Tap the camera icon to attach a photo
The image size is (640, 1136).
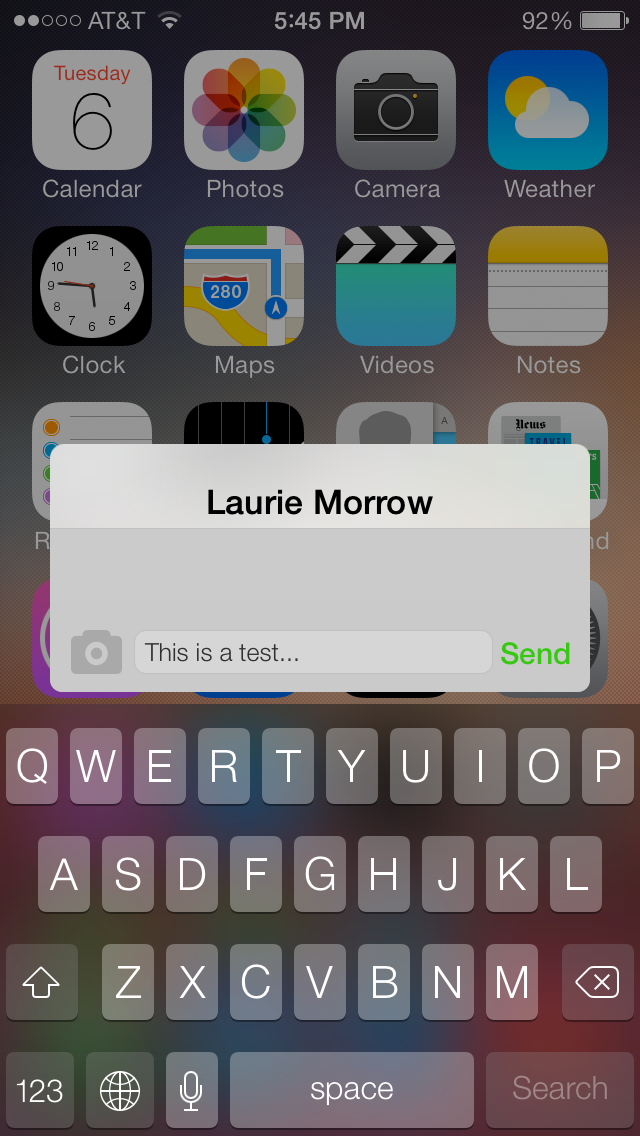pyautogui.click(x=96, y=652)
